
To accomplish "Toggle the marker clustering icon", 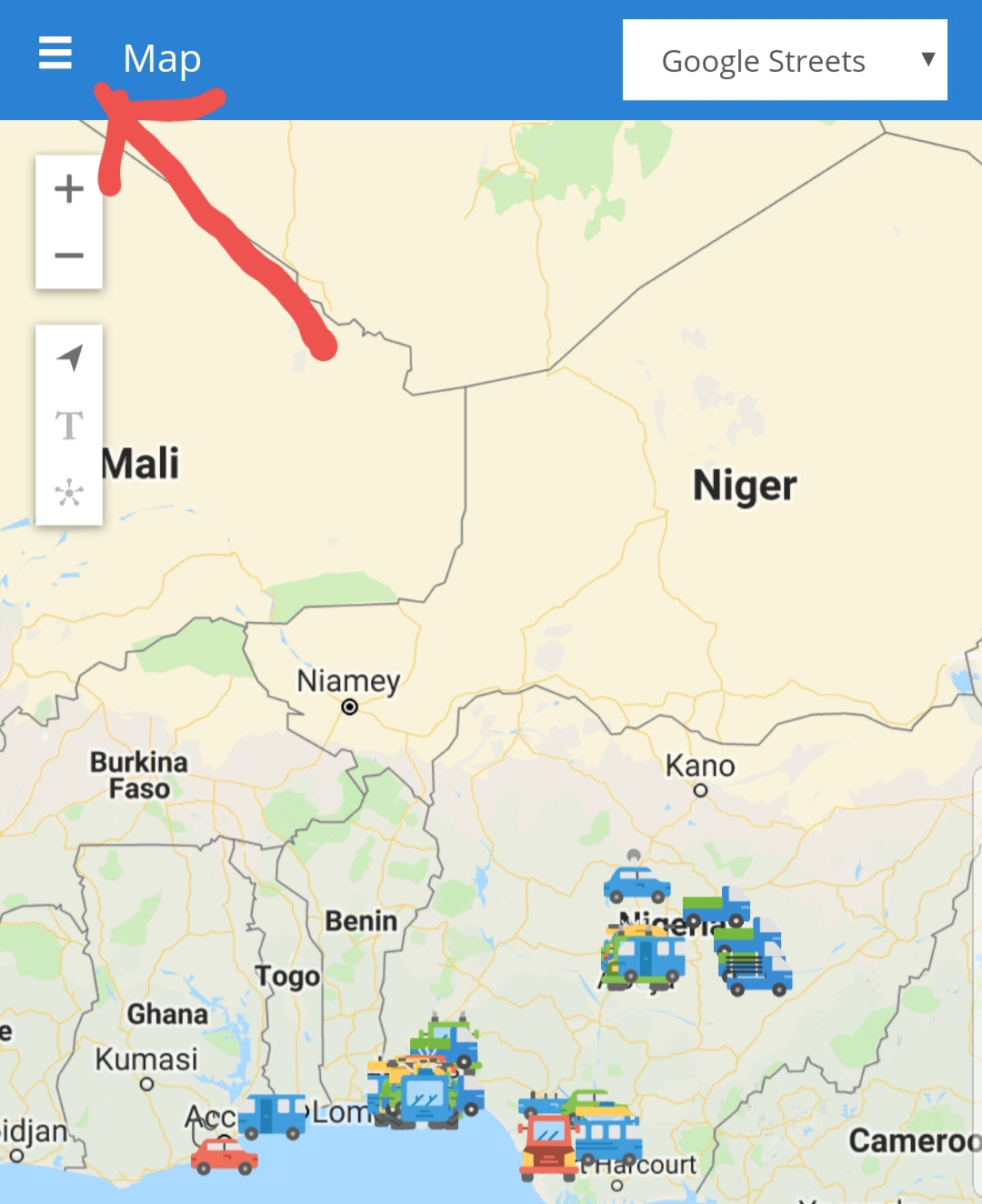I will pyautogui.click(x=69, y=493).
